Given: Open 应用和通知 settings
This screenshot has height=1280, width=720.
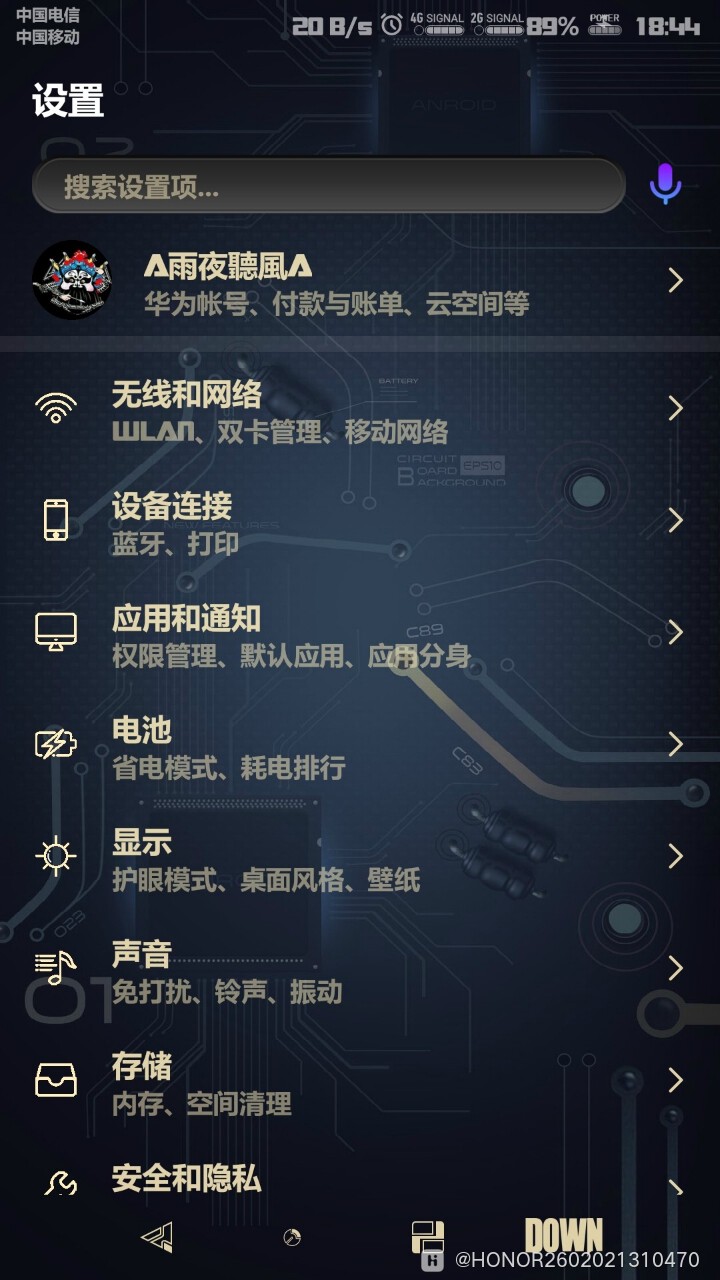Looking at the screenshot, I should tap(360, 632).
